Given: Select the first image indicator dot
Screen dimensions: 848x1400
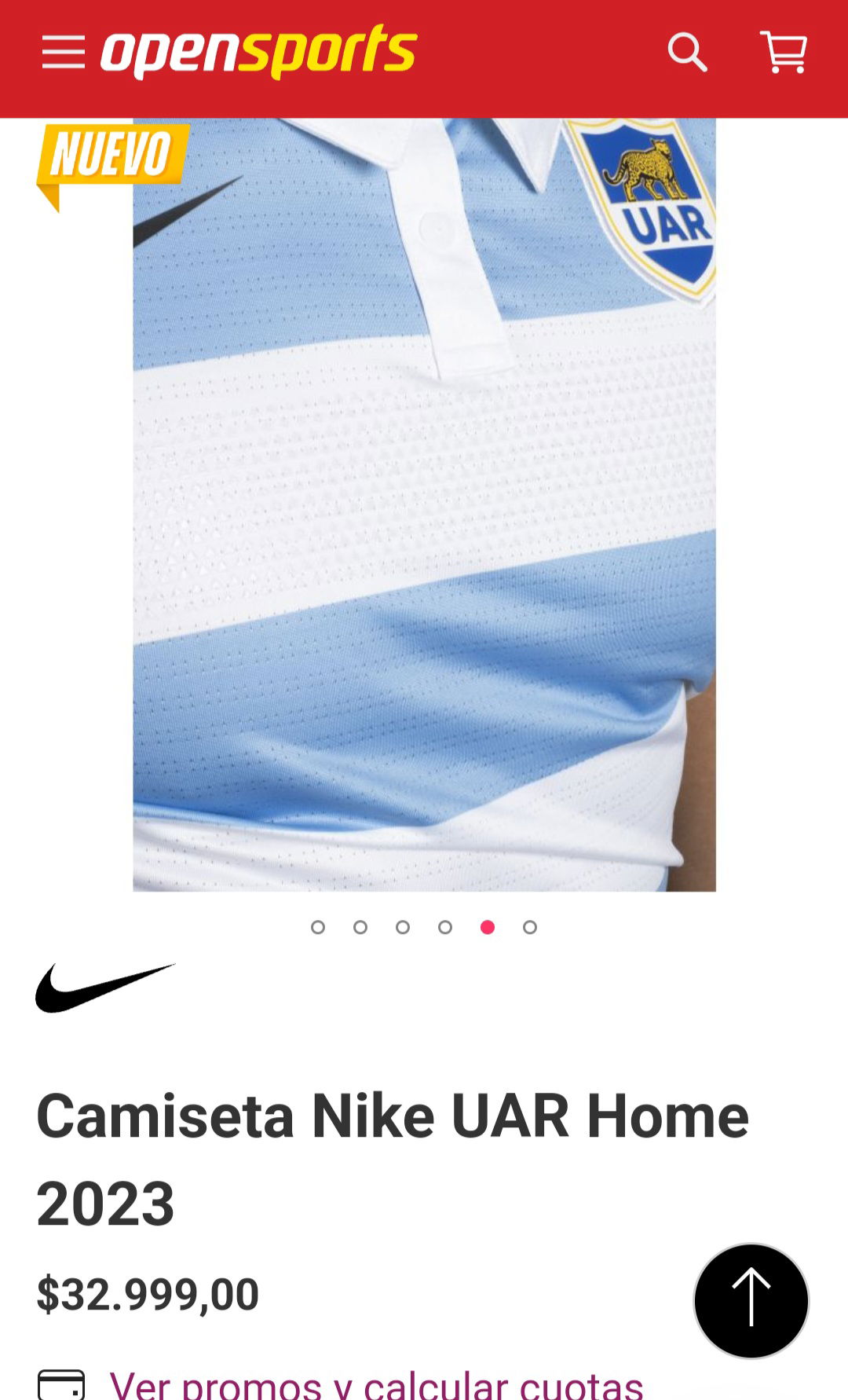Looking at the screenshot, I should coord(318,927).
